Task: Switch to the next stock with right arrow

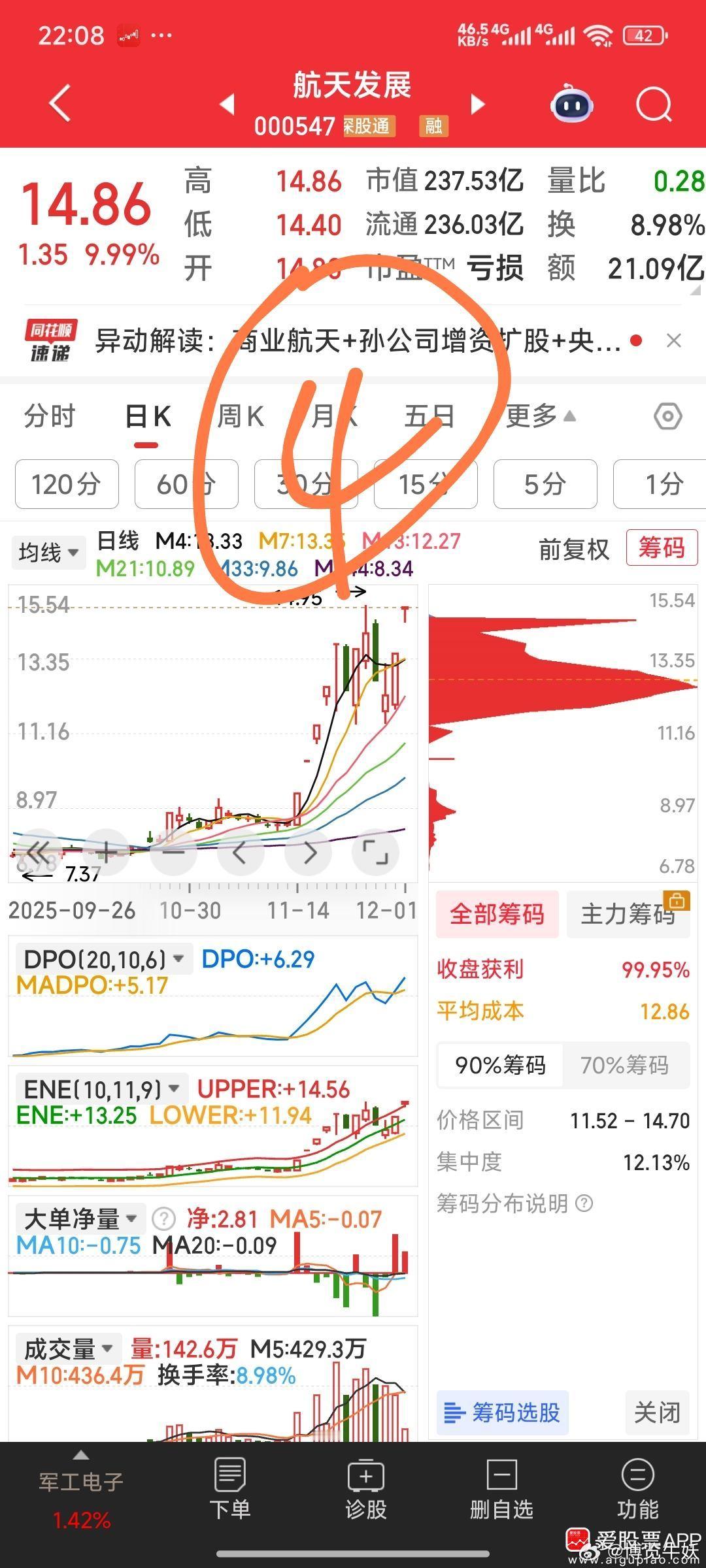Action: click(x=478, y=104)
